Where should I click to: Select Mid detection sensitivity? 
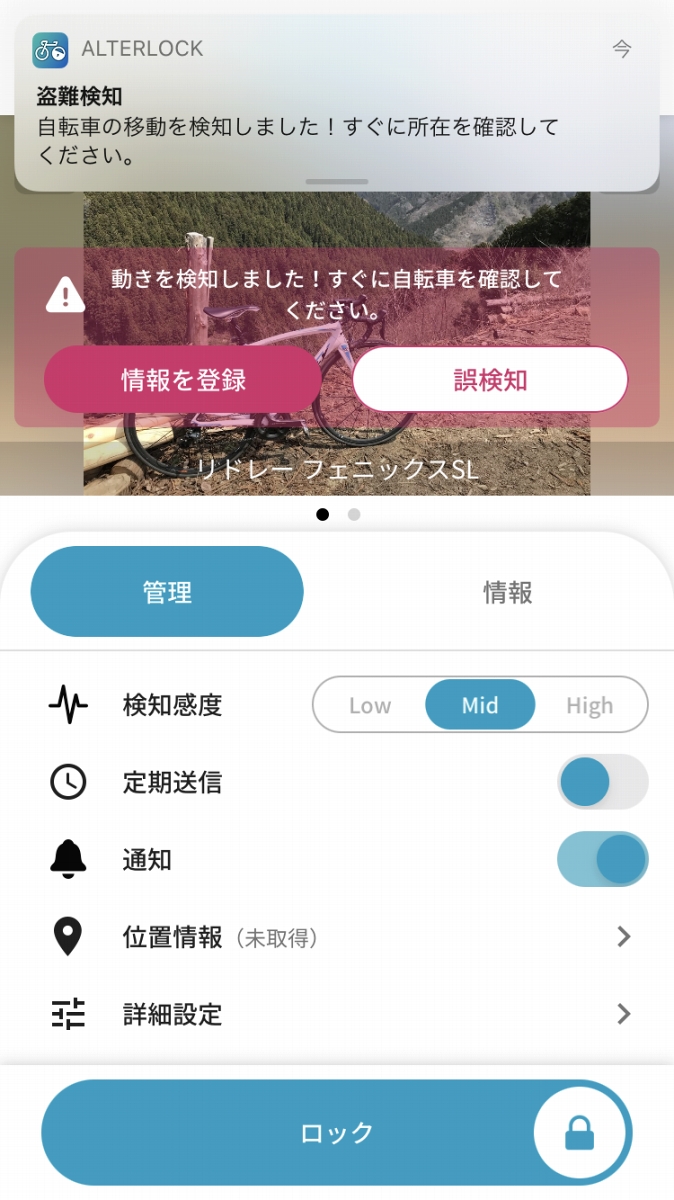[x=480, y=705]
